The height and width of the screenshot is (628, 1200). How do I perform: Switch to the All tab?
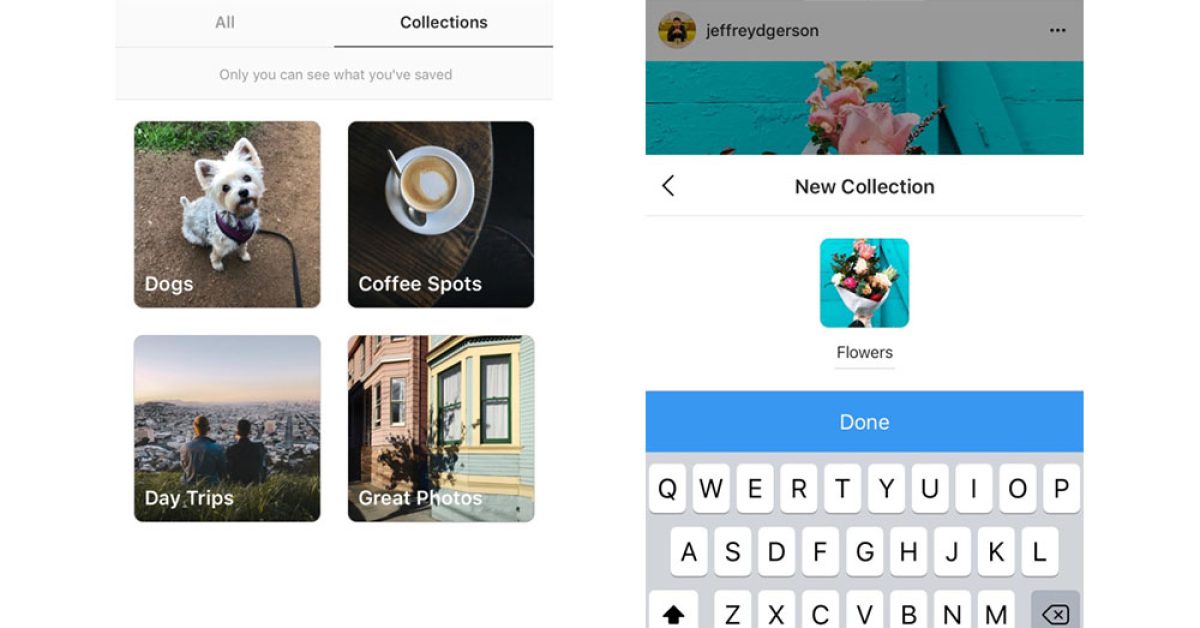(x=225, y=22)
